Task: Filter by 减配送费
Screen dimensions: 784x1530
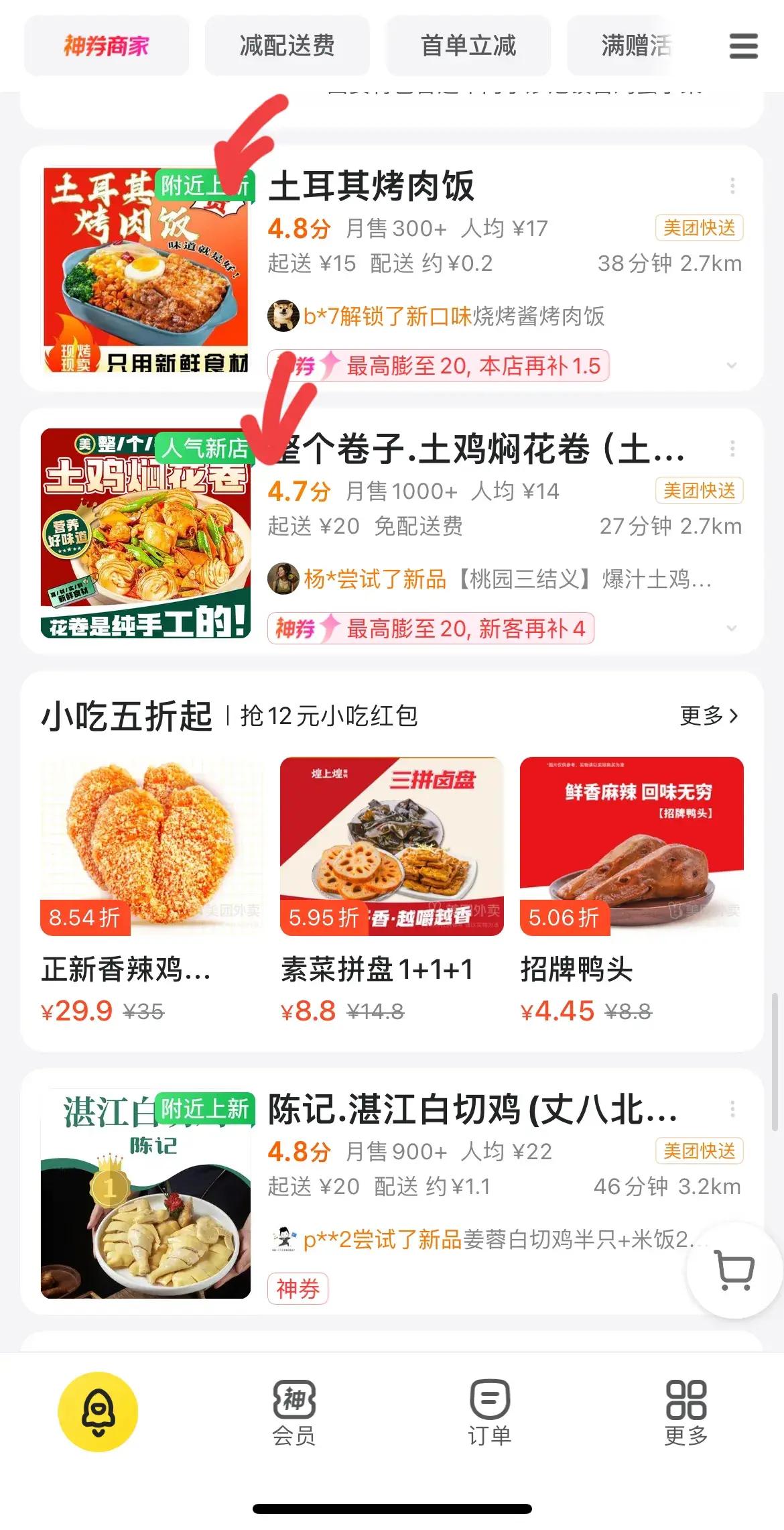Action: (287, 46)
